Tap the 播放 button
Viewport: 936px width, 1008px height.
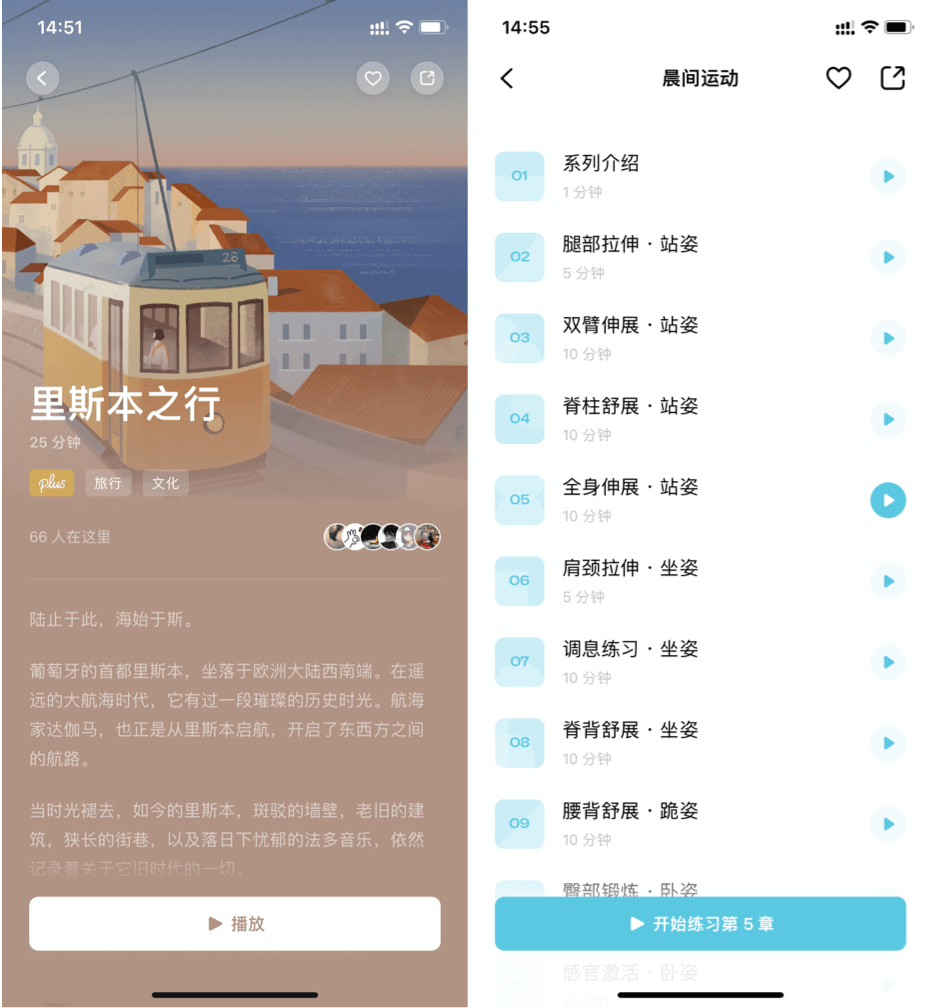pos(235,924)
